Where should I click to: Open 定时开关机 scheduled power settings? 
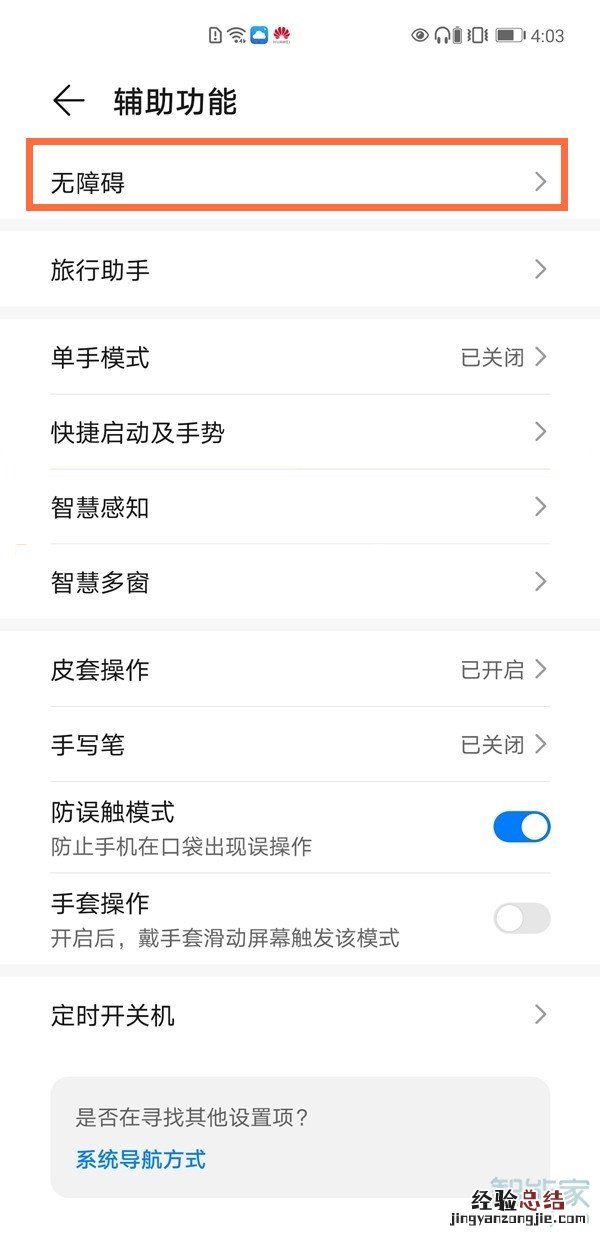tap(298, 1016)
